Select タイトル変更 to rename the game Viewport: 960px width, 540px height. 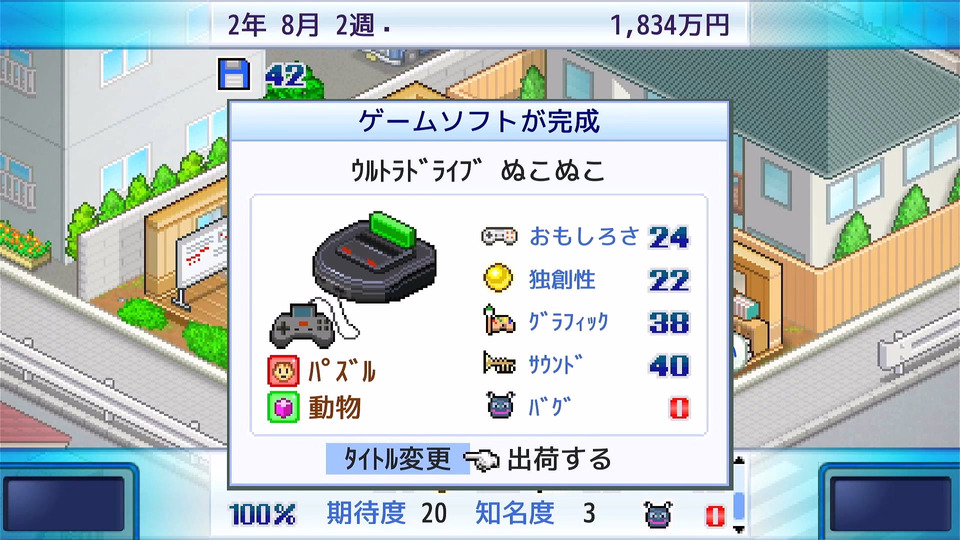coord(397,460)
